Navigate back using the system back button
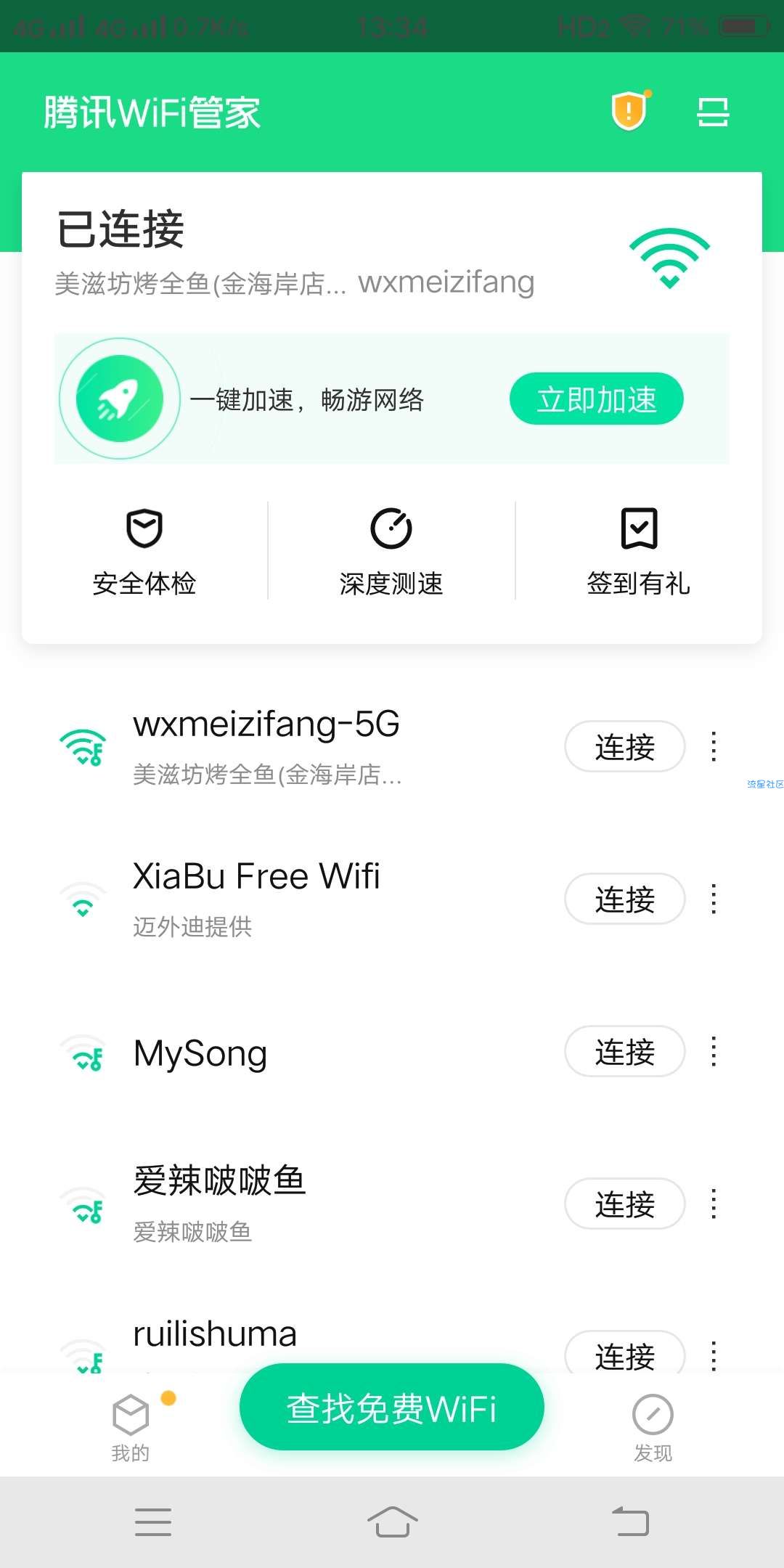784x1568 pixels. 631,1521
